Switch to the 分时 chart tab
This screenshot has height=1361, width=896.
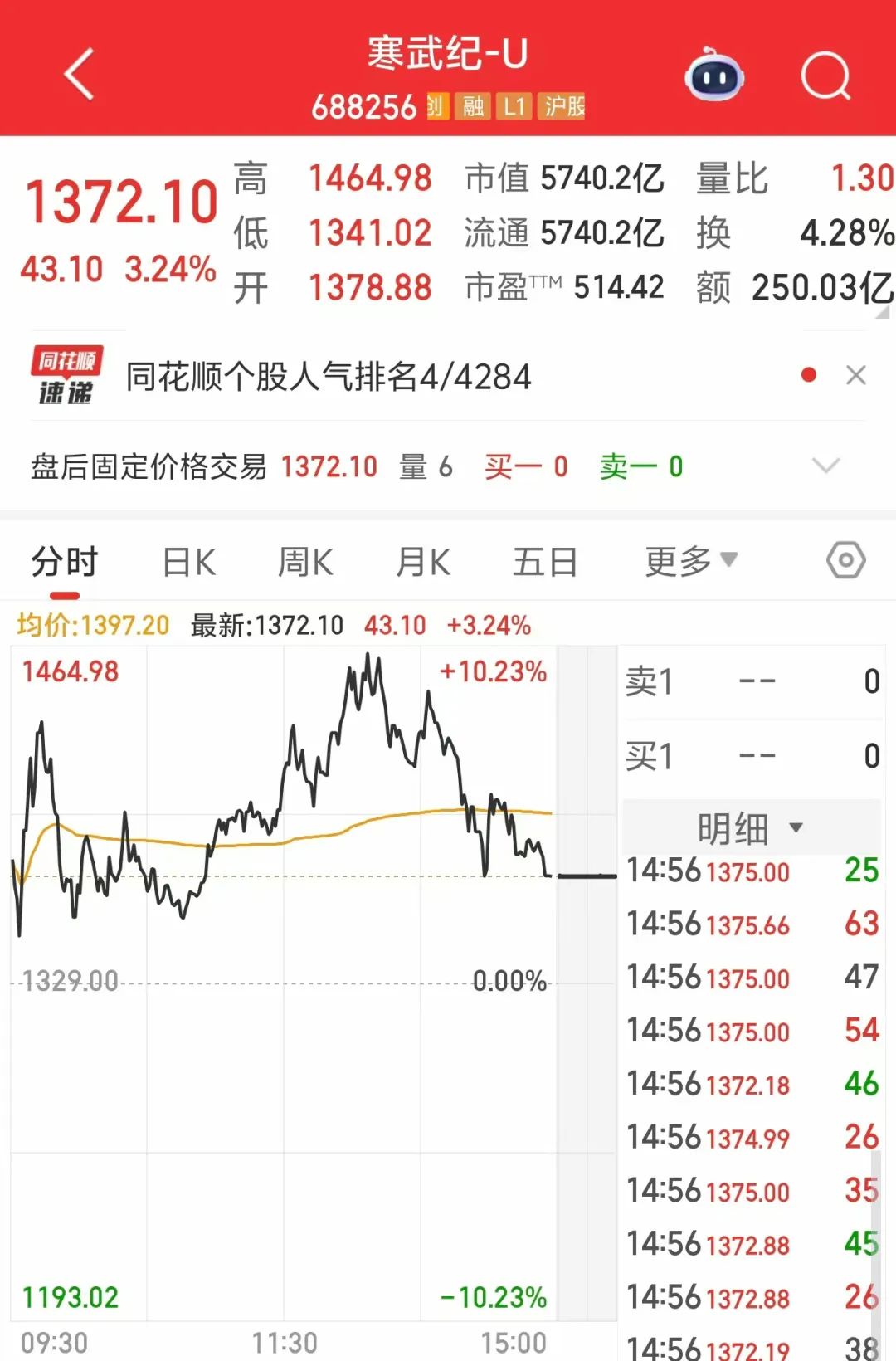coord(65,563)
